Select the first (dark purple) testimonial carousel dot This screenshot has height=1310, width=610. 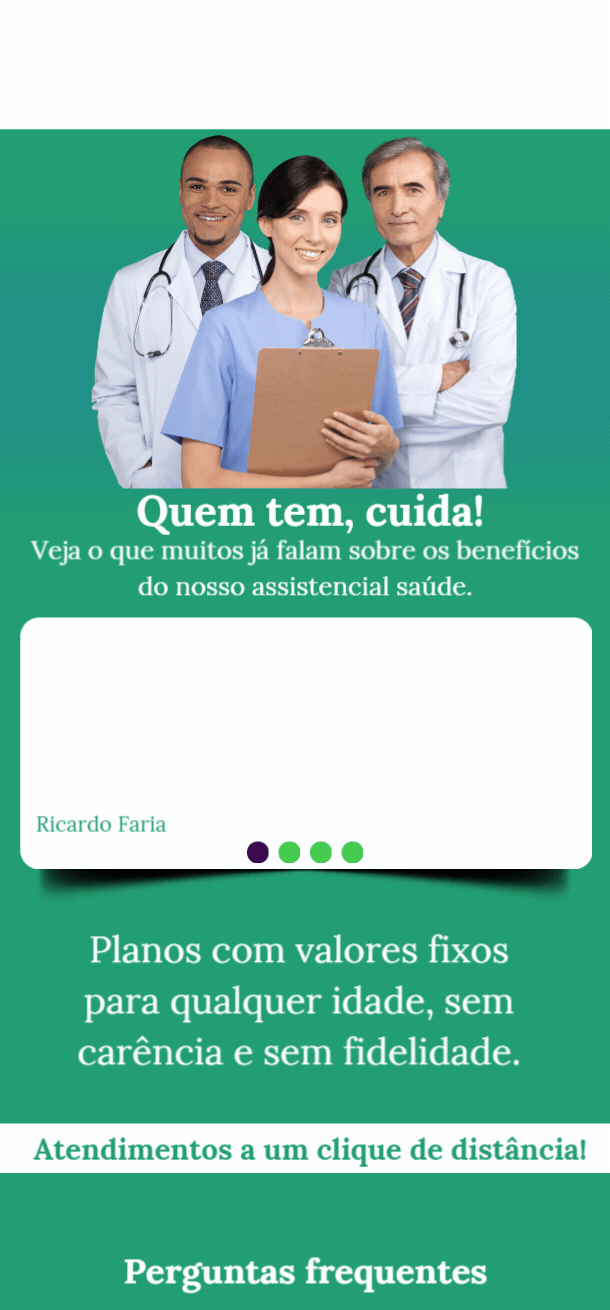coord(258,852)
